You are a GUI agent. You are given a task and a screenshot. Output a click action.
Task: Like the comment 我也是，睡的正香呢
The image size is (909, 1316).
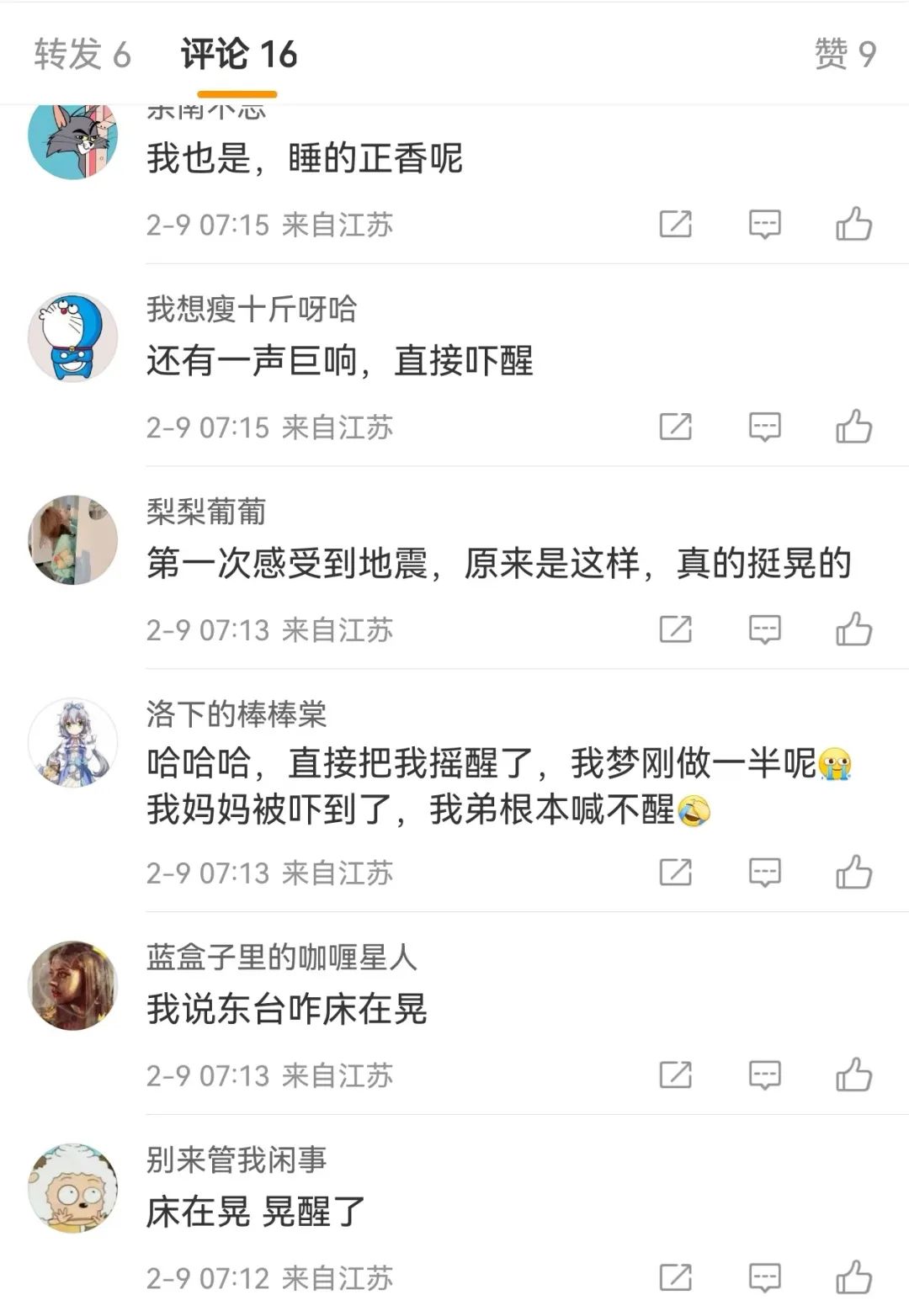[853, 225]
